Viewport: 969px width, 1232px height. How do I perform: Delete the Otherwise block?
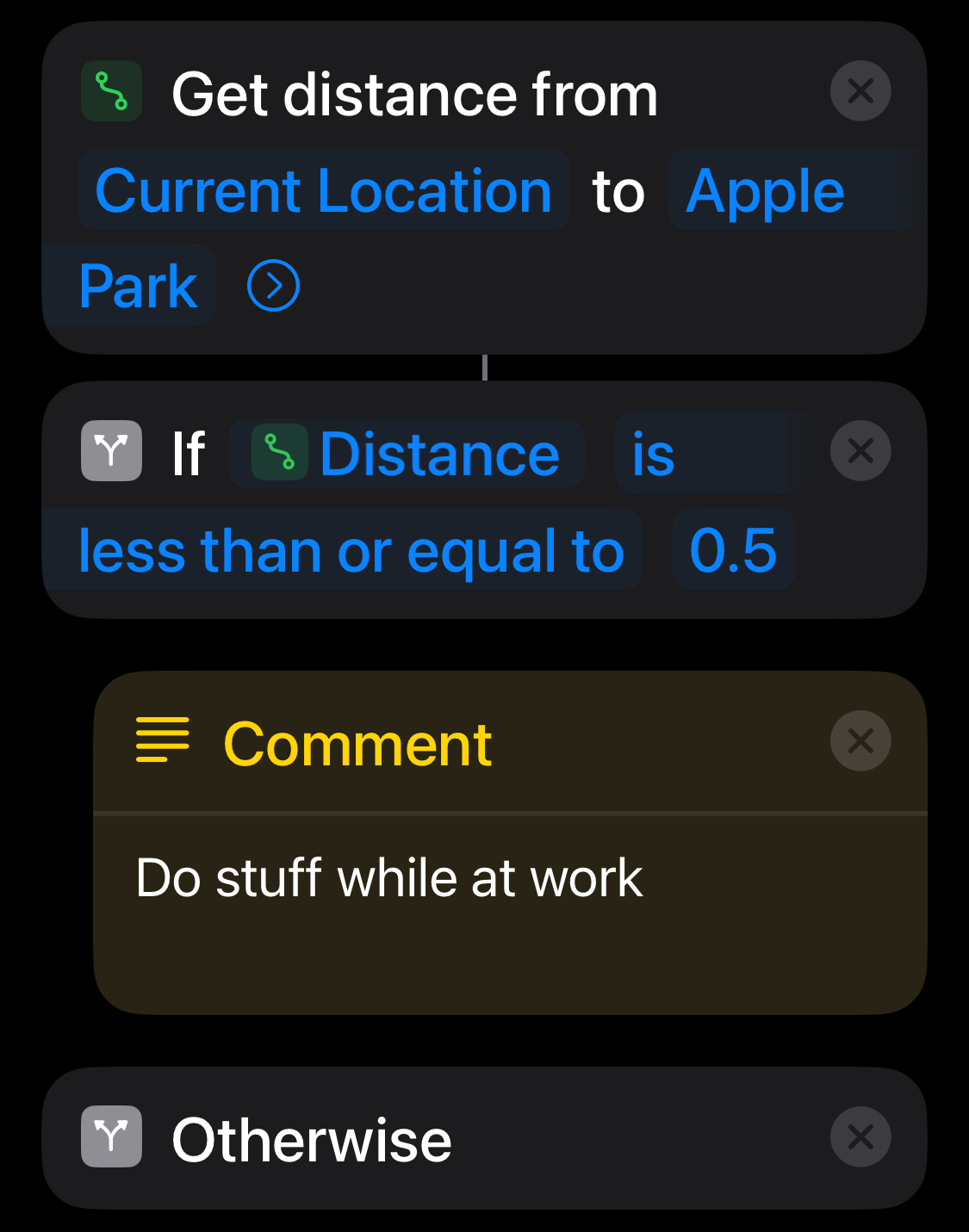860,1137
